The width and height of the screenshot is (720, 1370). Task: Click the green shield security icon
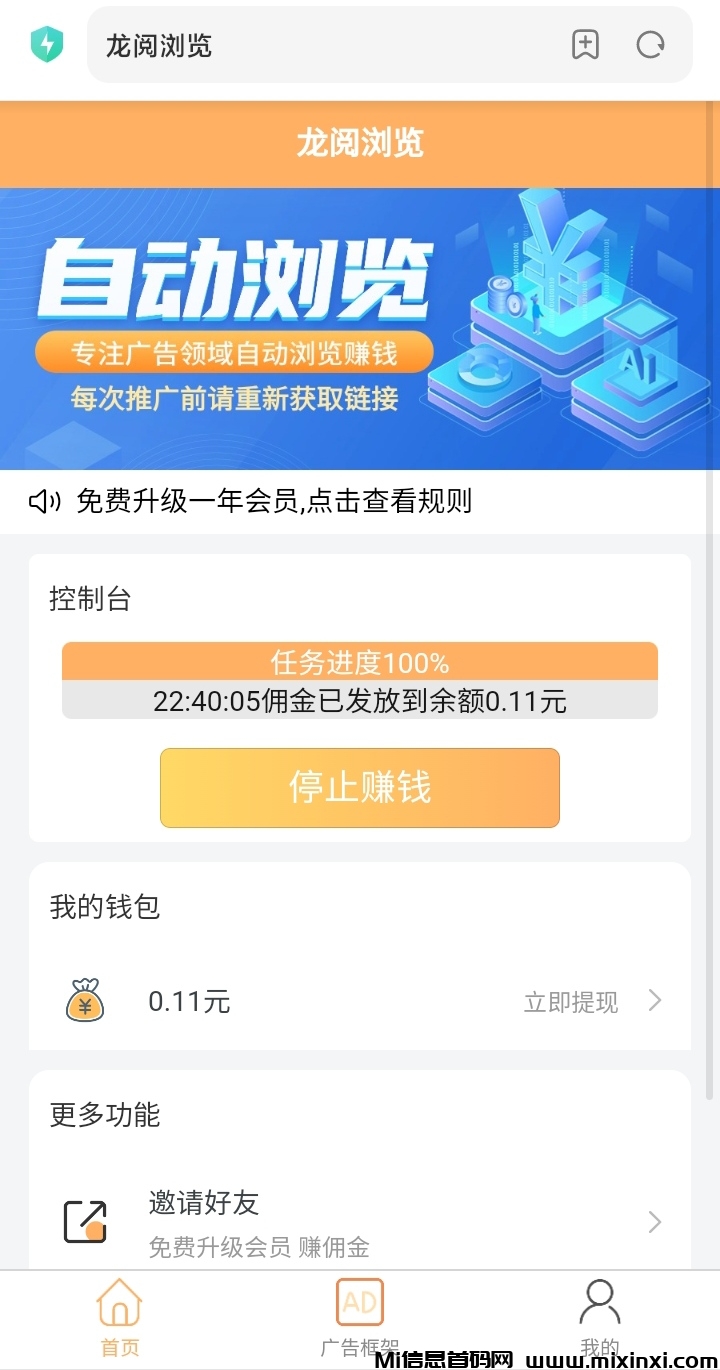coord(47,44)
